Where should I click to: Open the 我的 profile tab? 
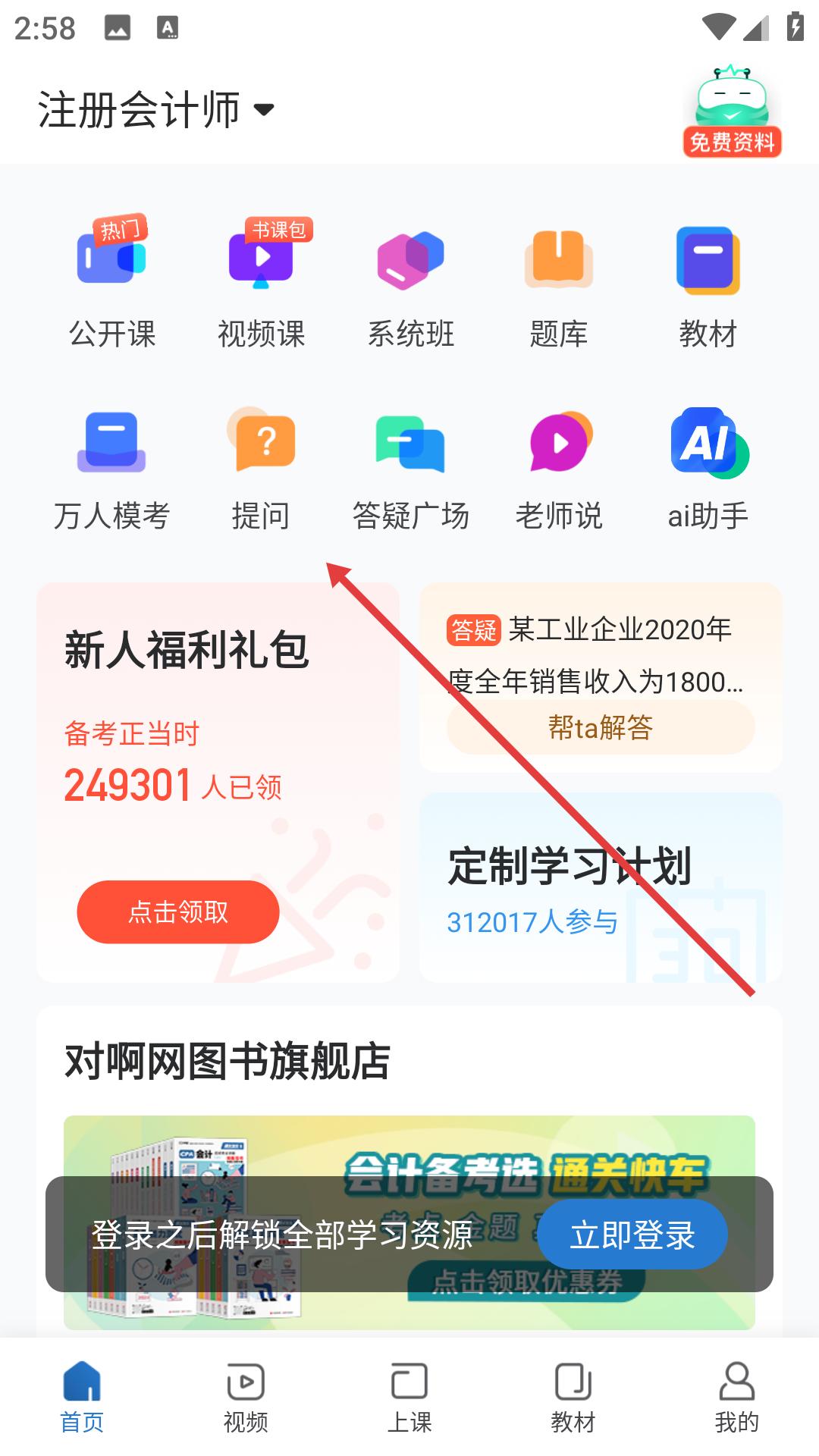point(736,1397)
